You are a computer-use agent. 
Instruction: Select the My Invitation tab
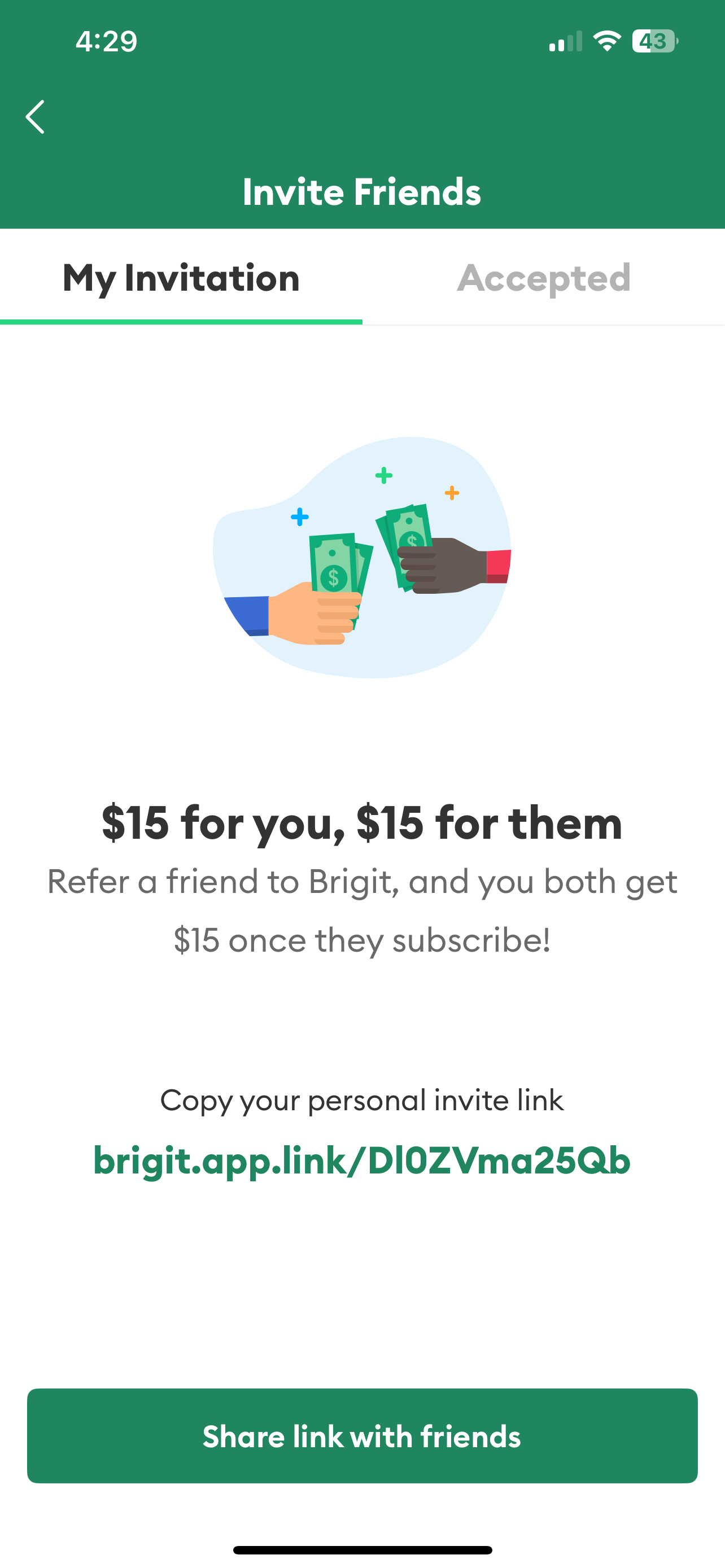[181, 278]
